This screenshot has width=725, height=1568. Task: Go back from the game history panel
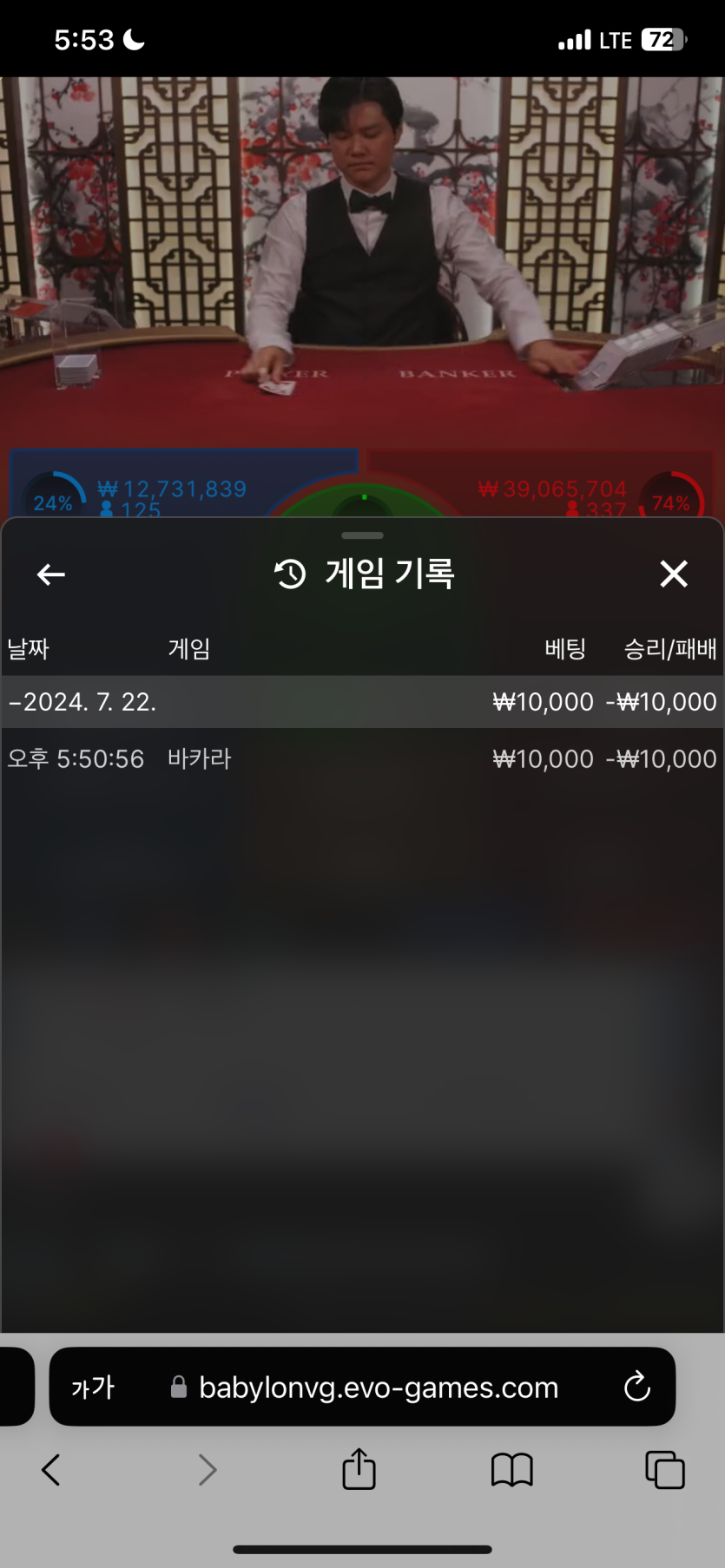(51, 574)
